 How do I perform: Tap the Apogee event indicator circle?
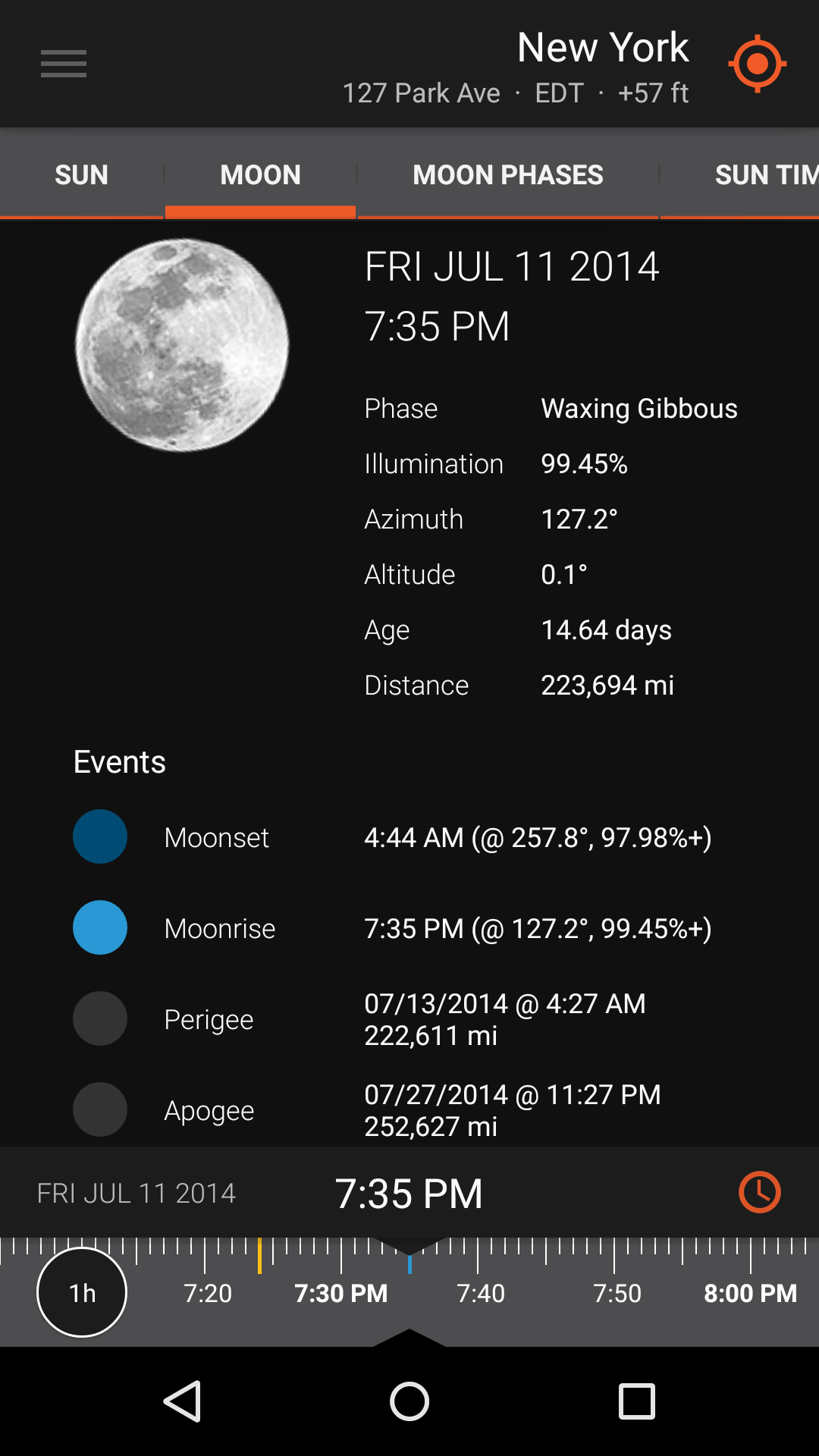[99, 1109]
